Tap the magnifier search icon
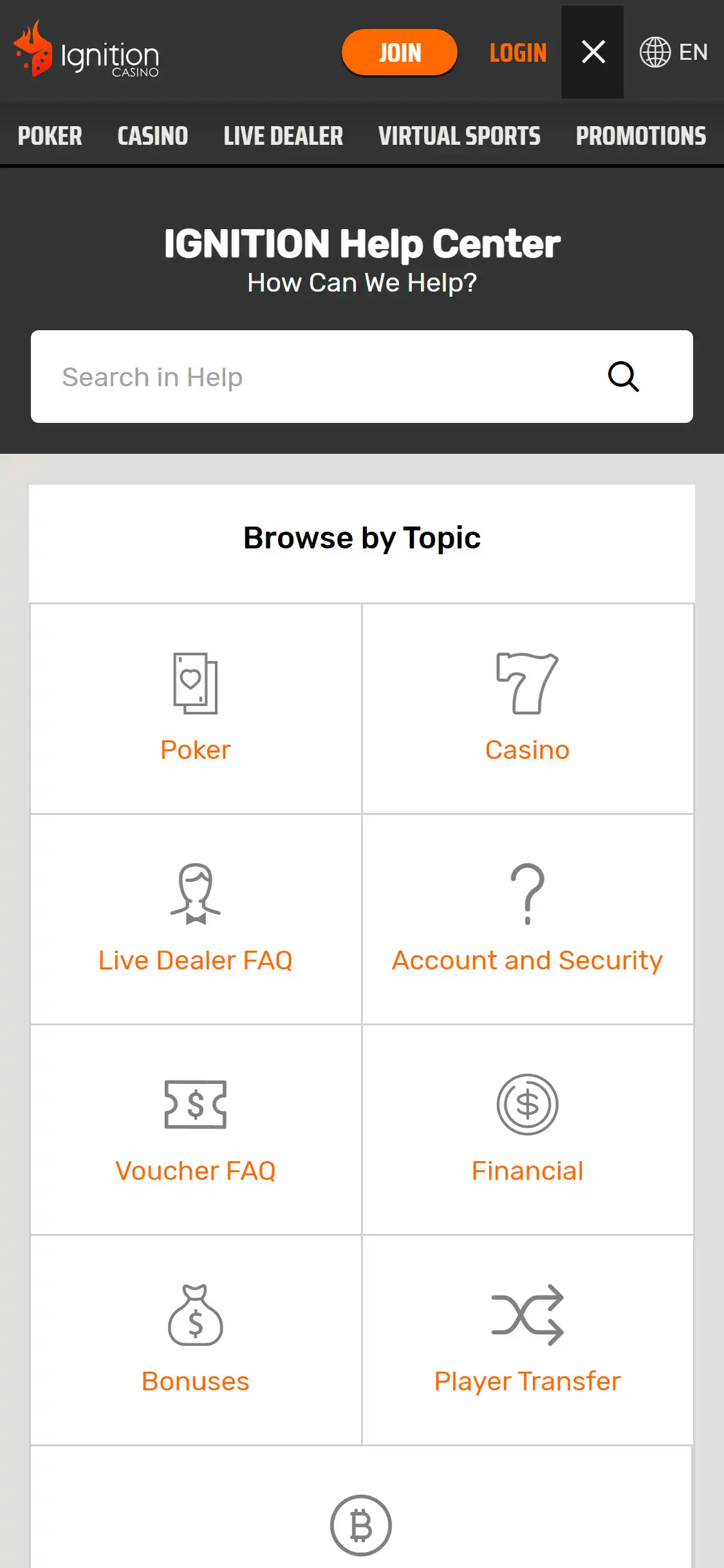 tap(623, 377)
